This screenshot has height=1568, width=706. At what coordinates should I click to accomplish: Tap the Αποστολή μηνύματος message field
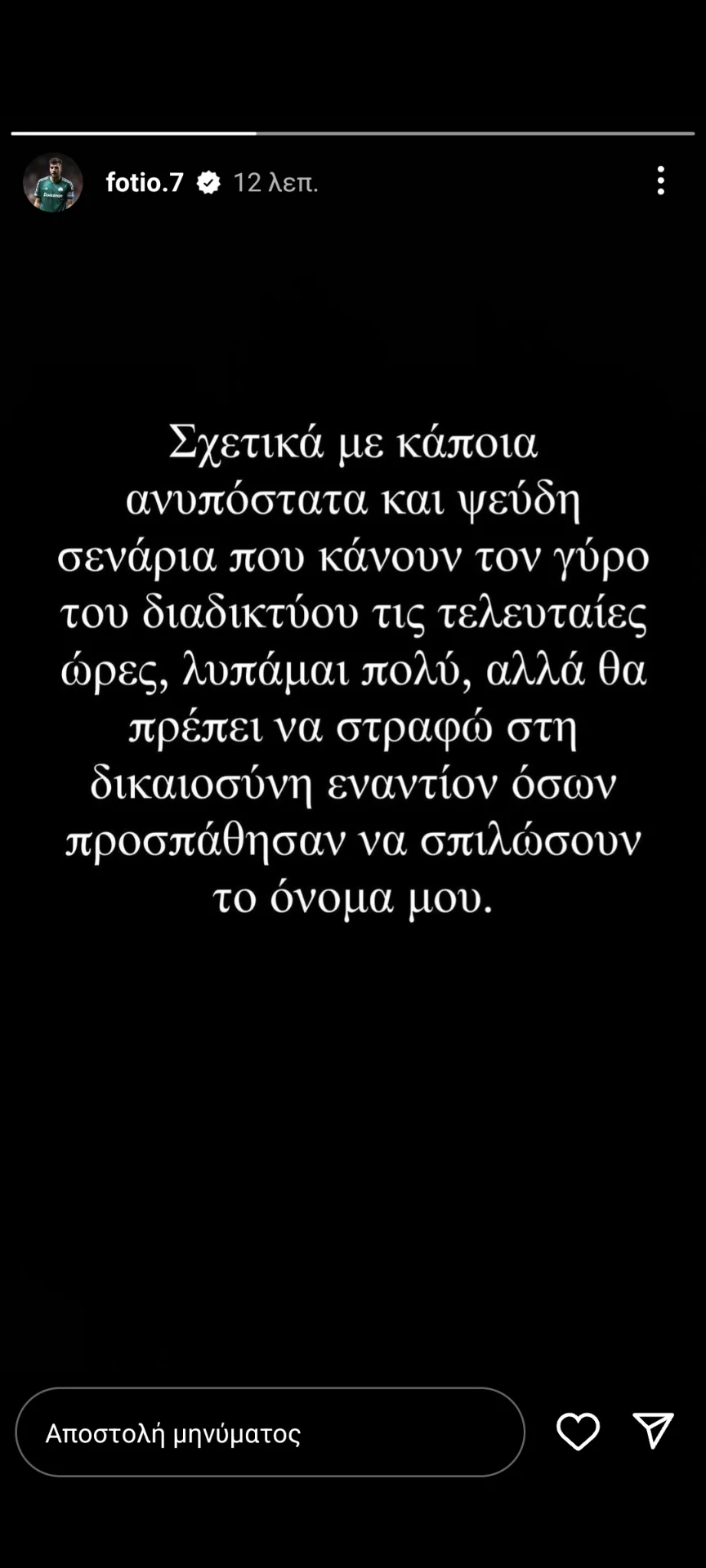coord(270,1432)
